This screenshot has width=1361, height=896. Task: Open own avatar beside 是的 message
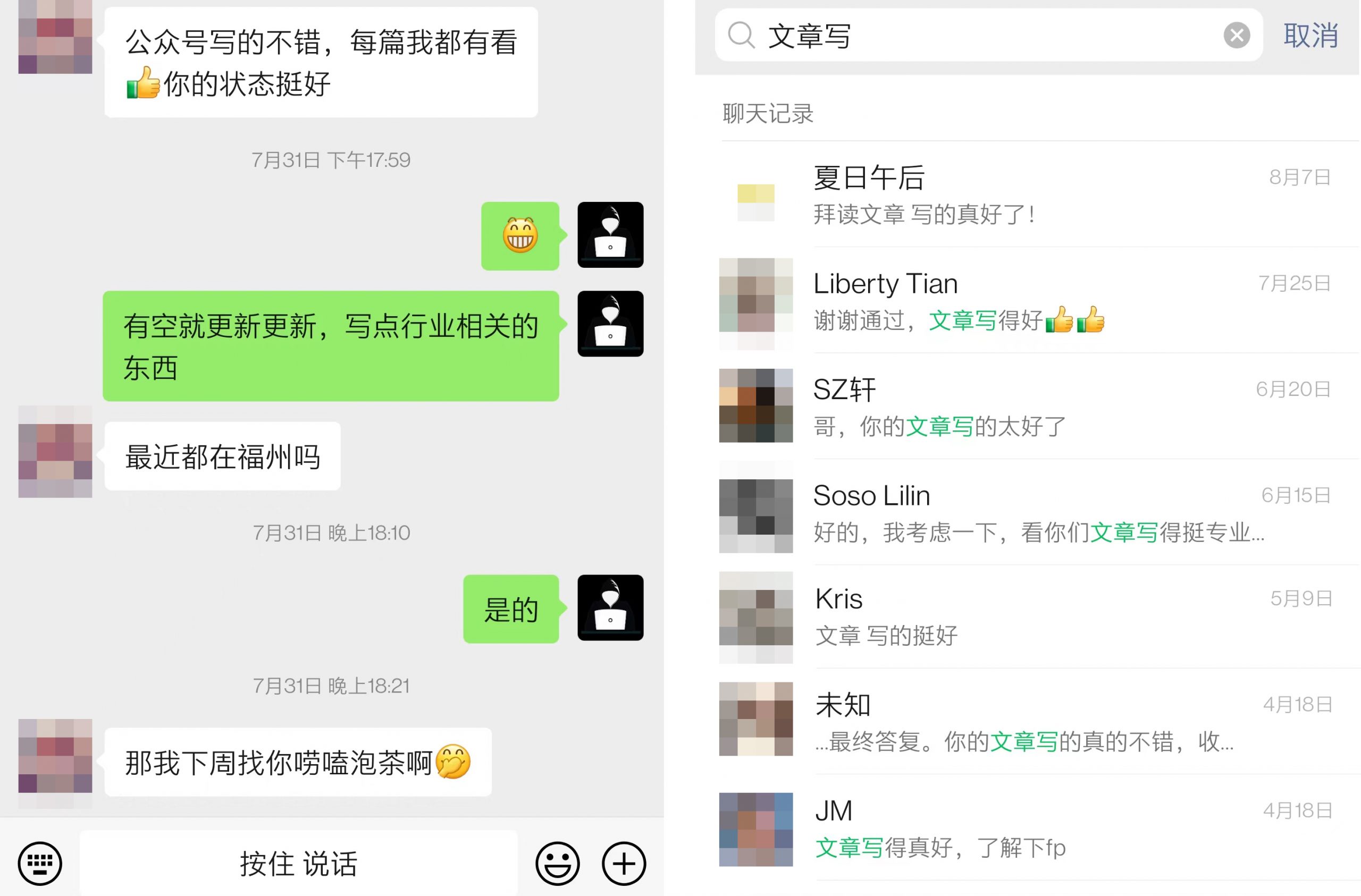coord(610,607)
